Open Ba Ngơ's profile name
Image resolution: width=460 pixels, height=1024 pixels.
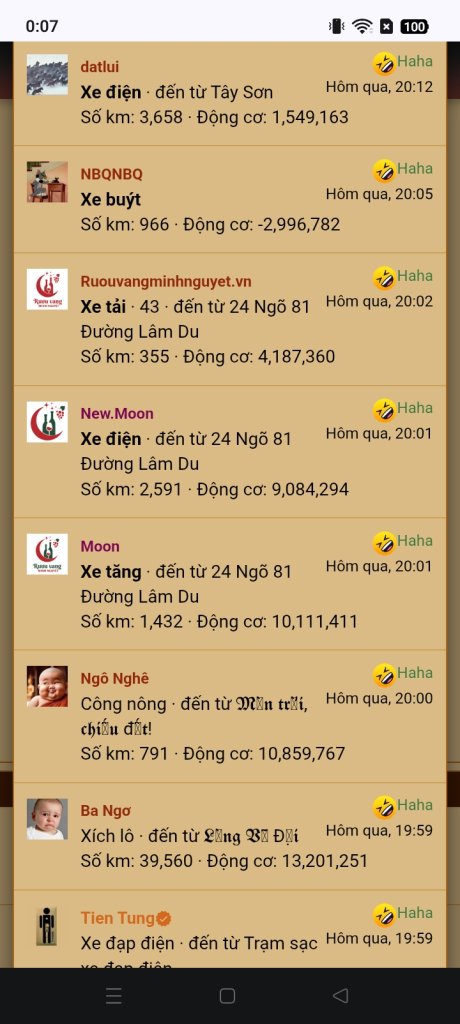point(105,811)
